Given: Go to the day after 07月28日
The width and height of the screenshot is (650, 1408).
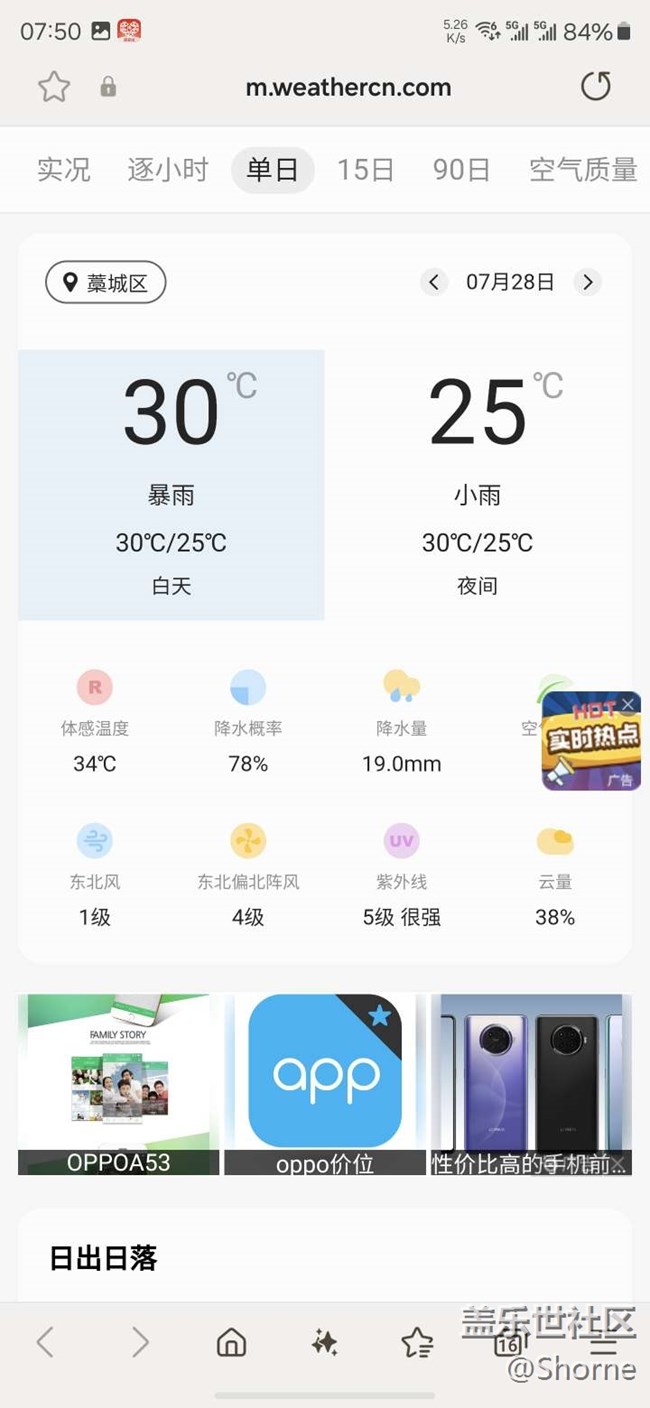Looking at the screenshot, I should tap(588, 282).
